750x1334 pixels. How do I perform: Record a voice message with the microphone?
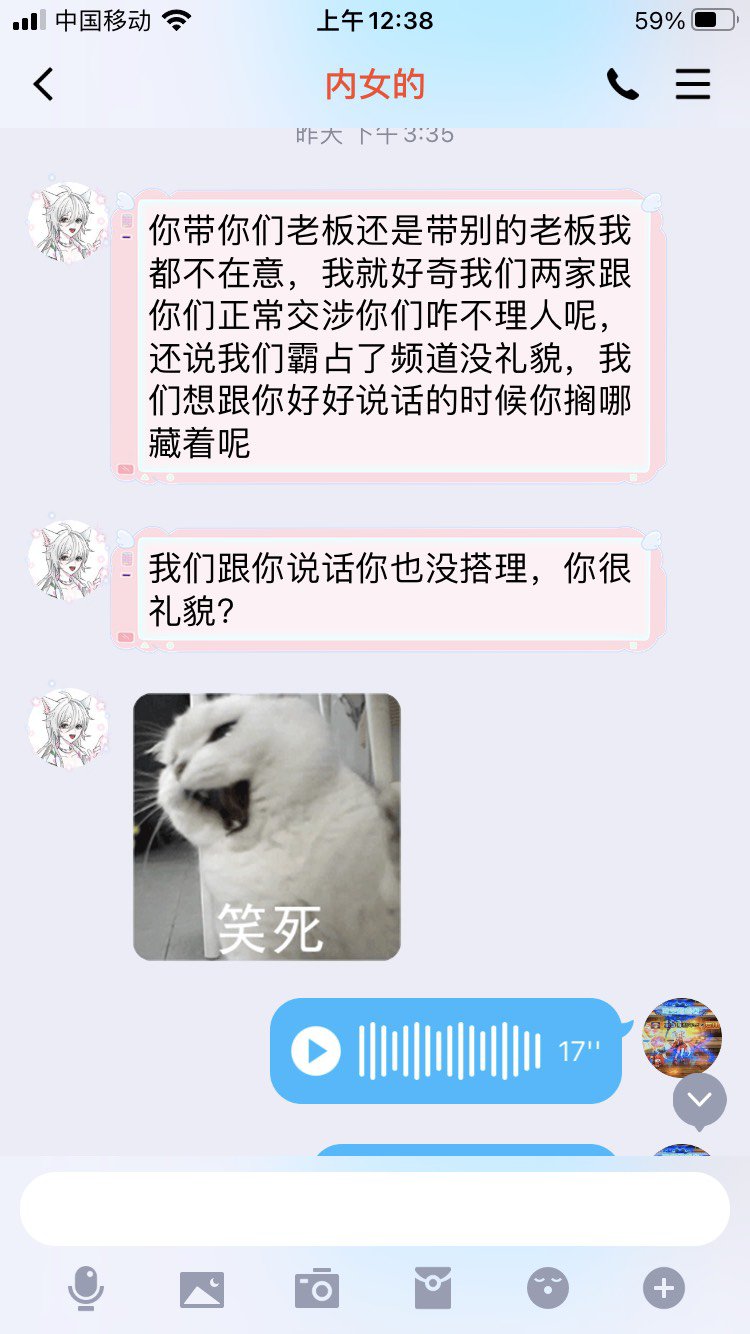pyautogui.click(x=86, y=1288)
